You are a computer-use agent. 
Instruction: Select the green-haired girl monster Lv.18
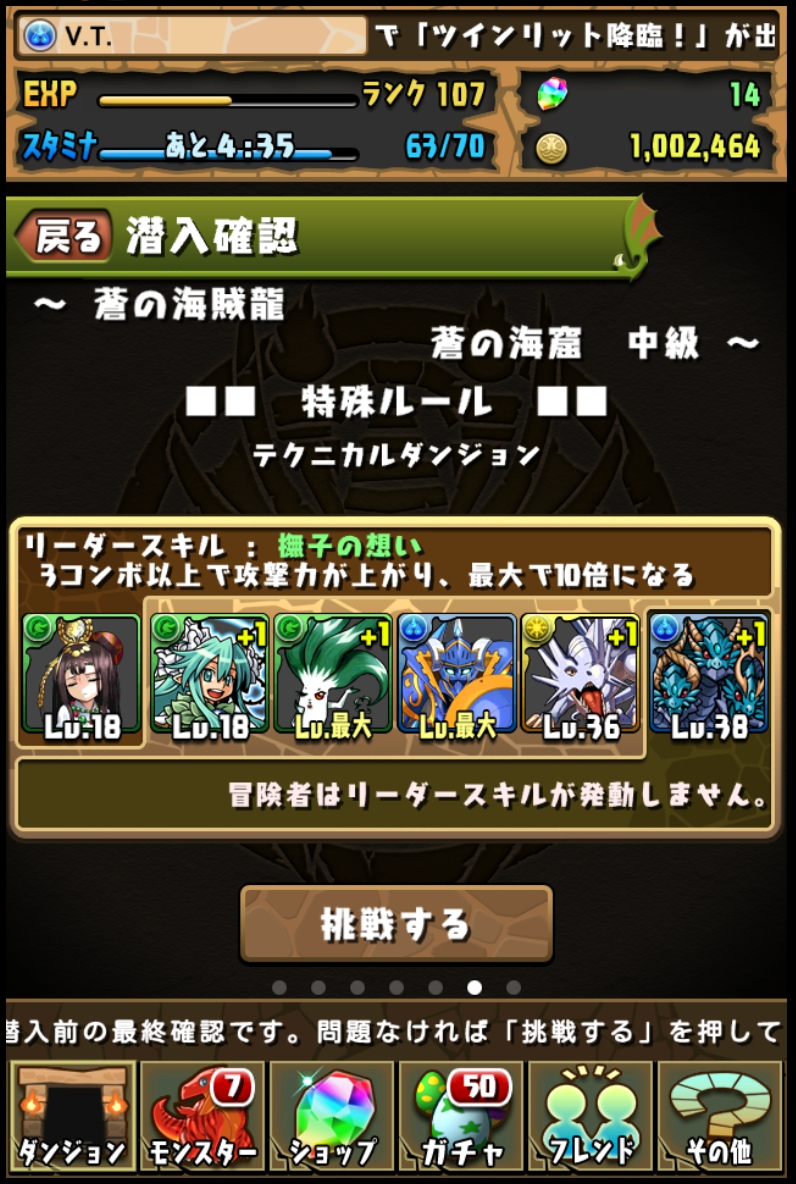tap(210, 677)
